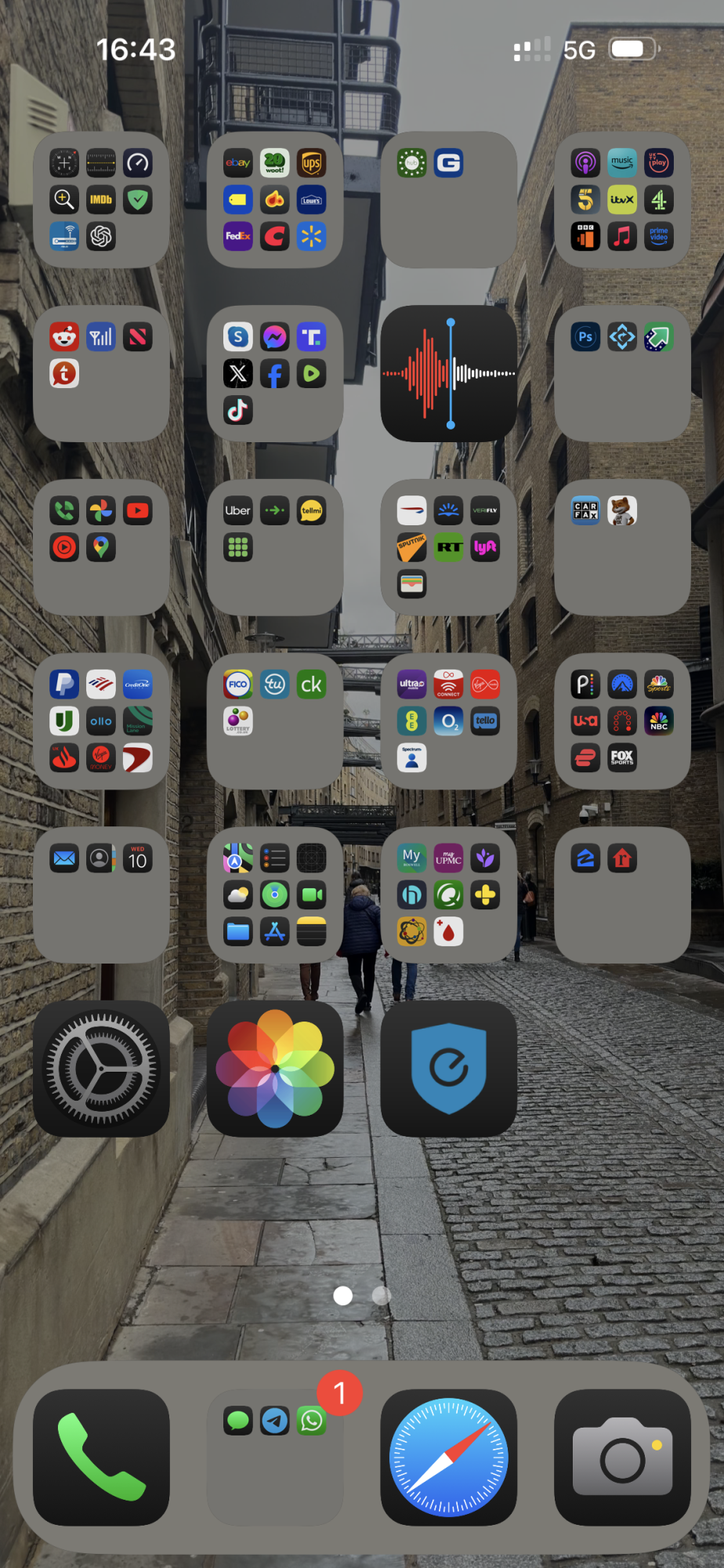Open the streaming folder with Prime Video

coord(622,200)
